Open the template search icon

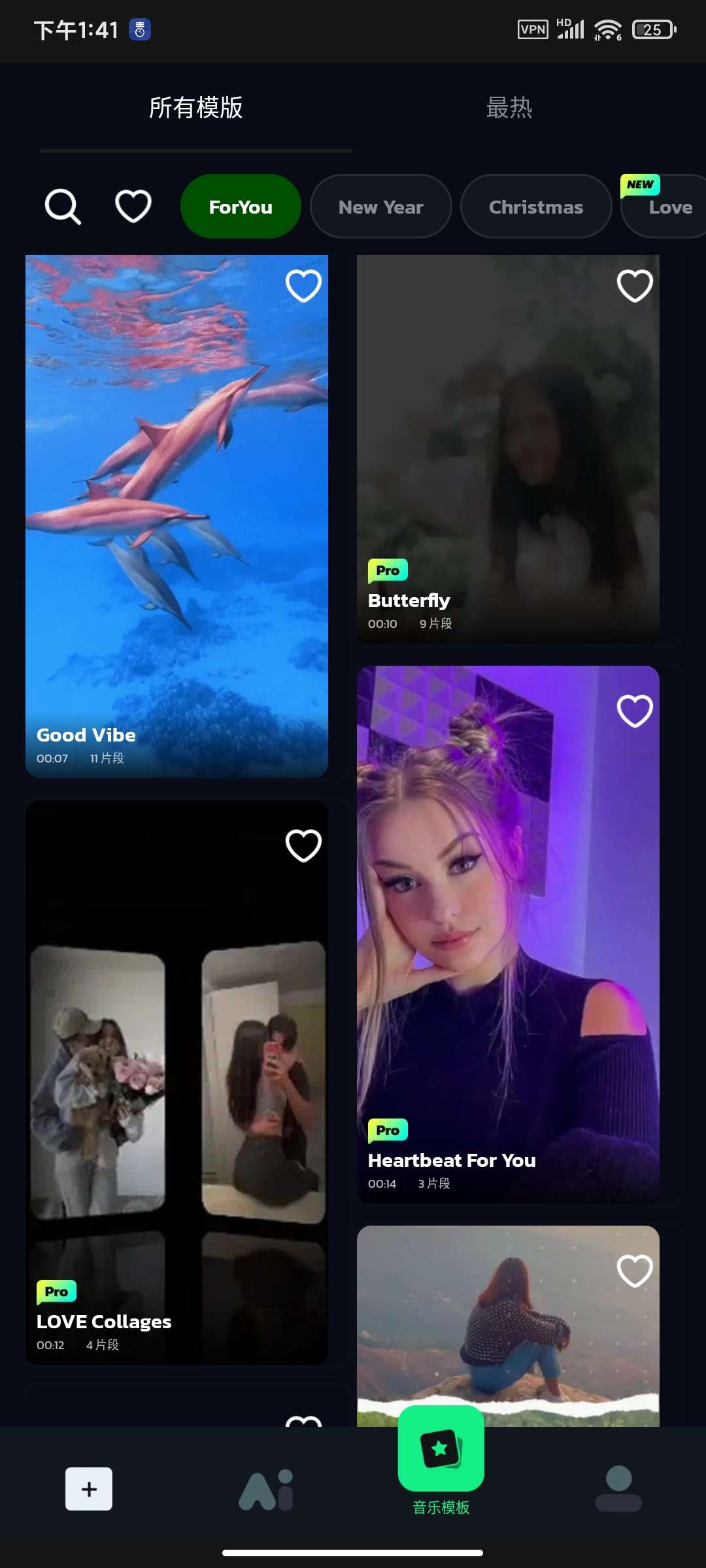[63, 207]
